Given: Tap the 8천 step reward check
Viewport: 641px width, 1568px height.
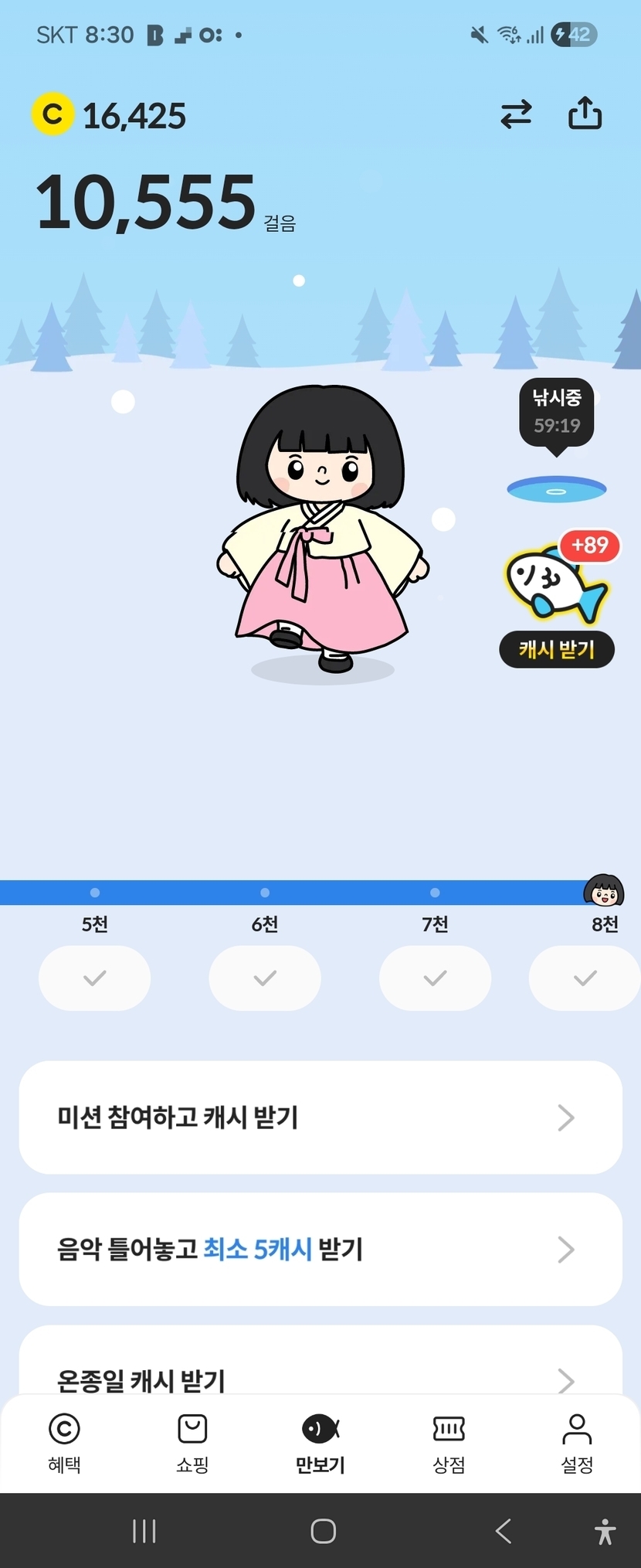Looking at the screenshot, I should 585,978.
